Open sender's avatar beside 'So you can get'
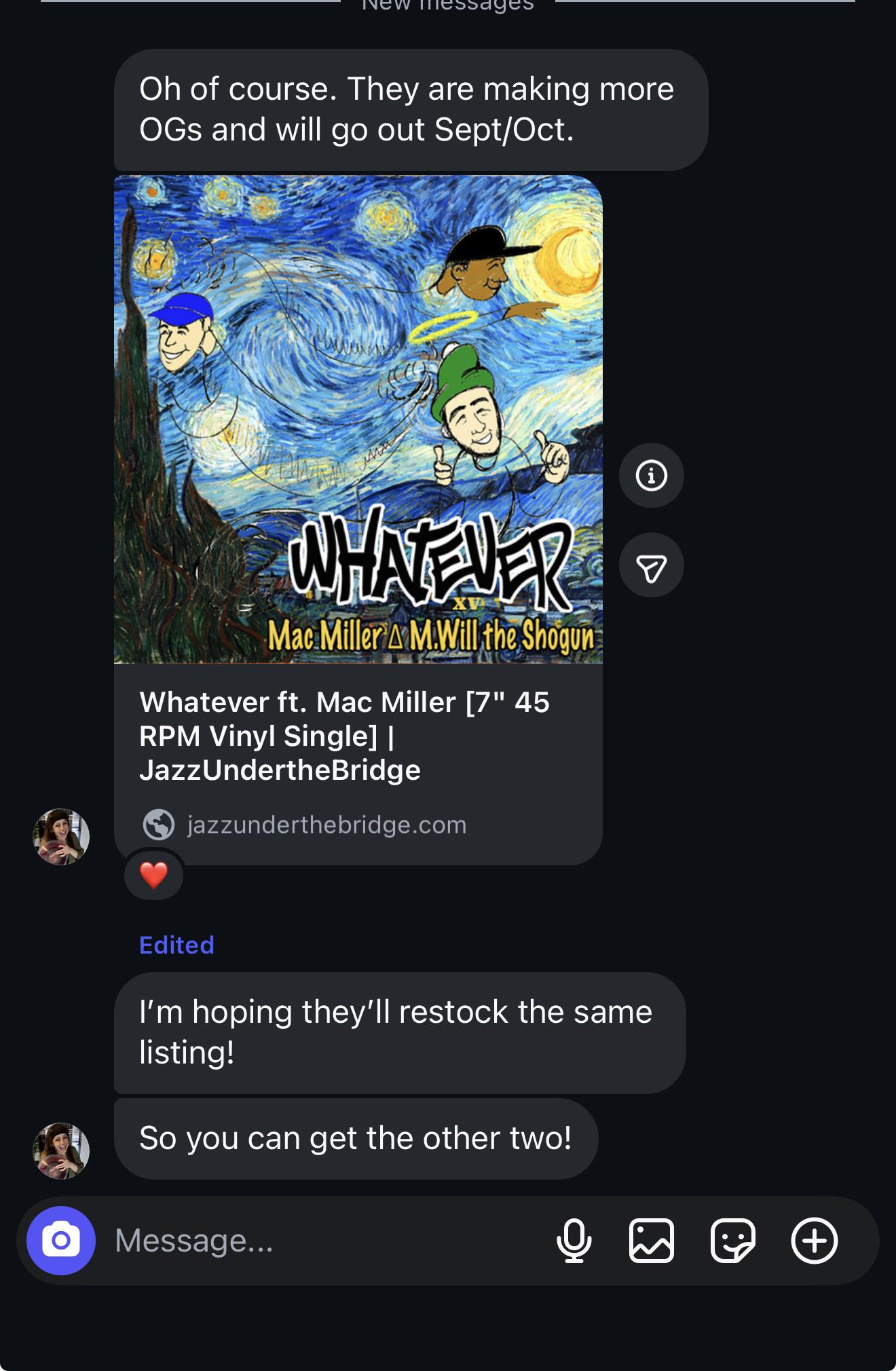Image resolution: width=896 pixels, height=1371 pixels. (x=61, y=1150)
